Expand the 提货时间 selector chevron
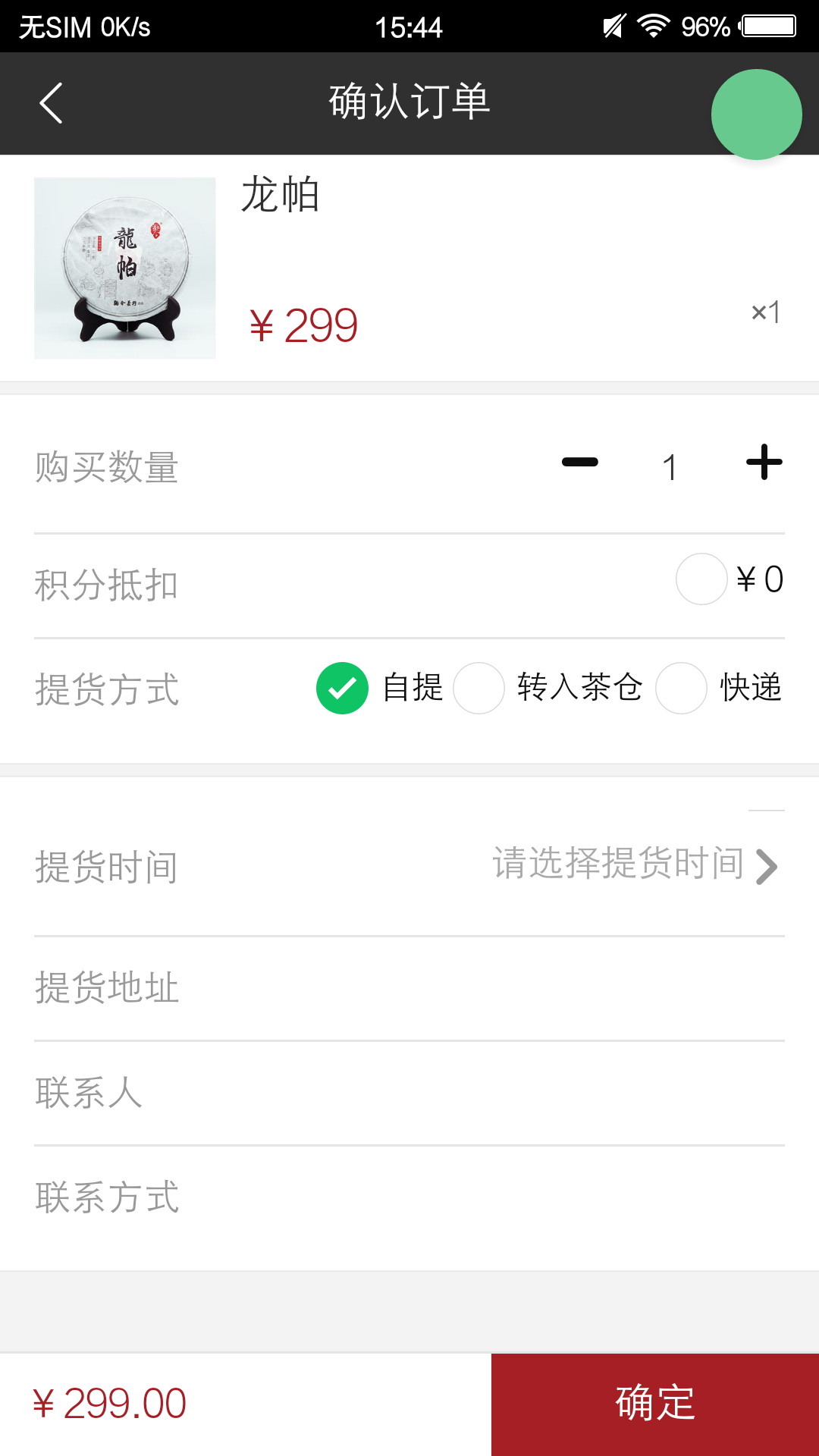819x1456 pixels. tap(768, 867)
